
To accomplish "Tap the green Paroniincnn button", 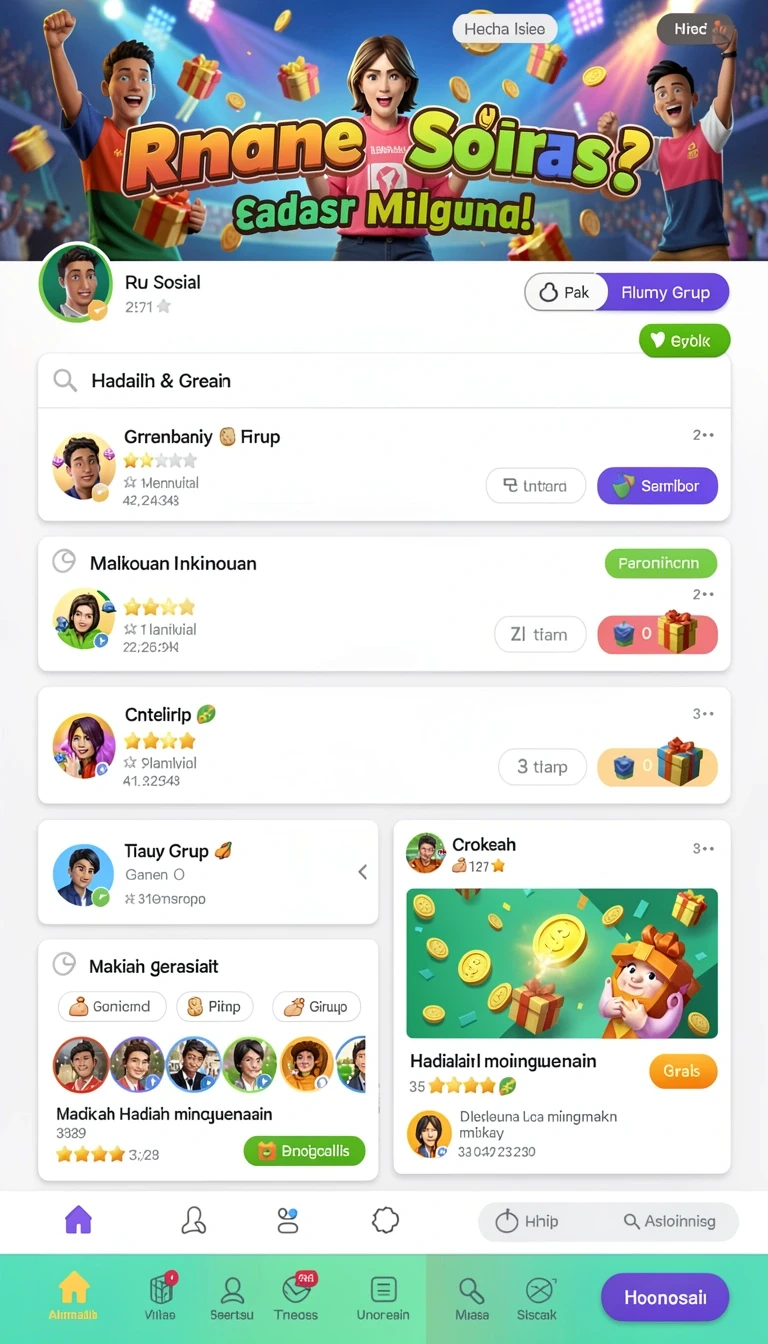I will pyautogui.click(x=660, y=563).
